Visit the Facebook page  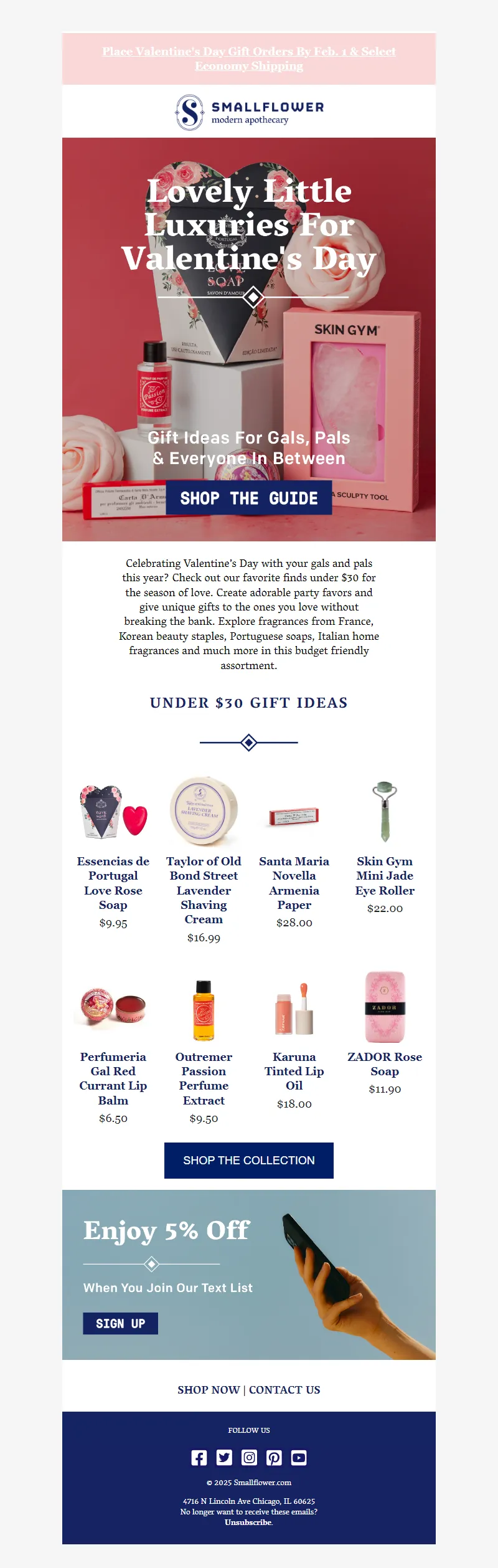pos(199,1458)
